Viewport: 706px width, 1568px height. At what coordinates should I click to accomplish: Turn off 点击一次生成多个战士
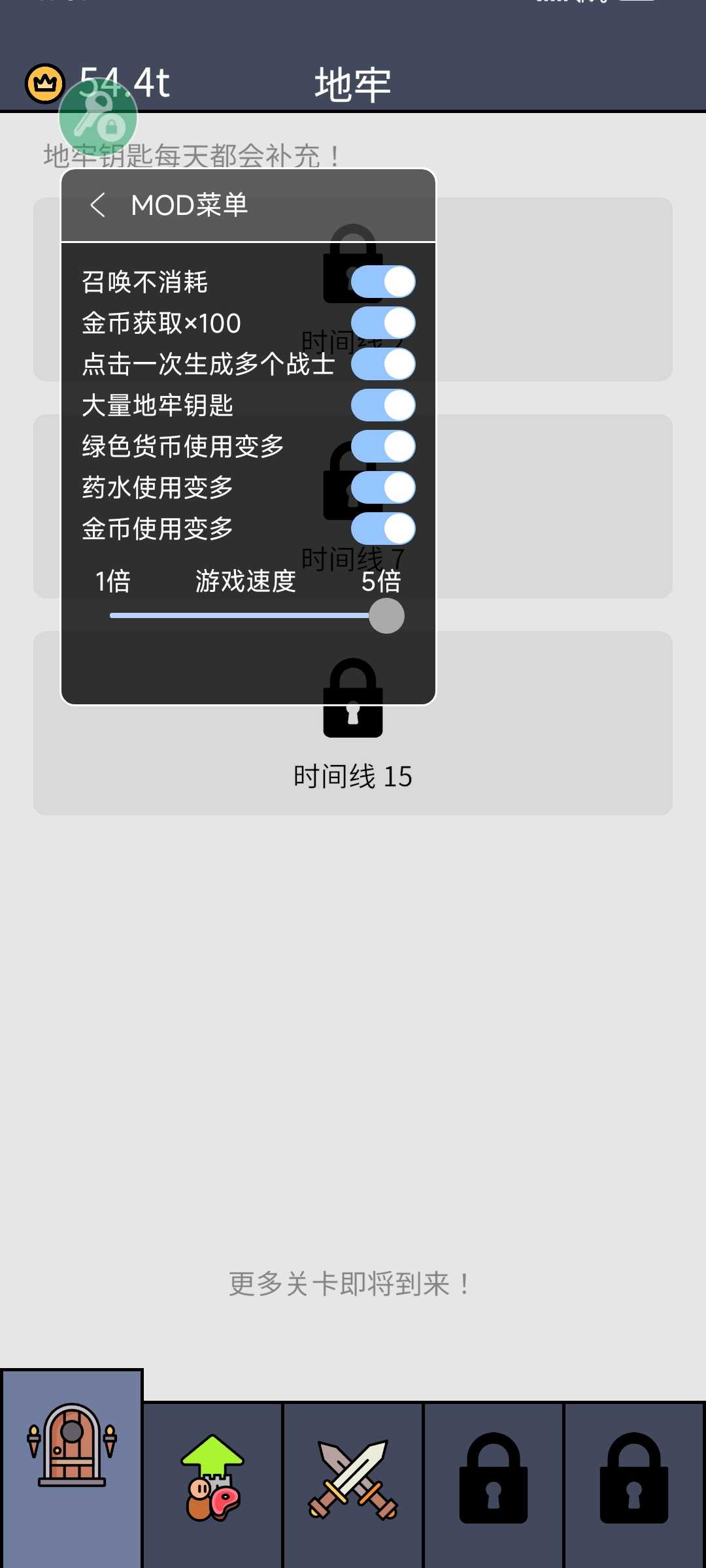point(383,364)
